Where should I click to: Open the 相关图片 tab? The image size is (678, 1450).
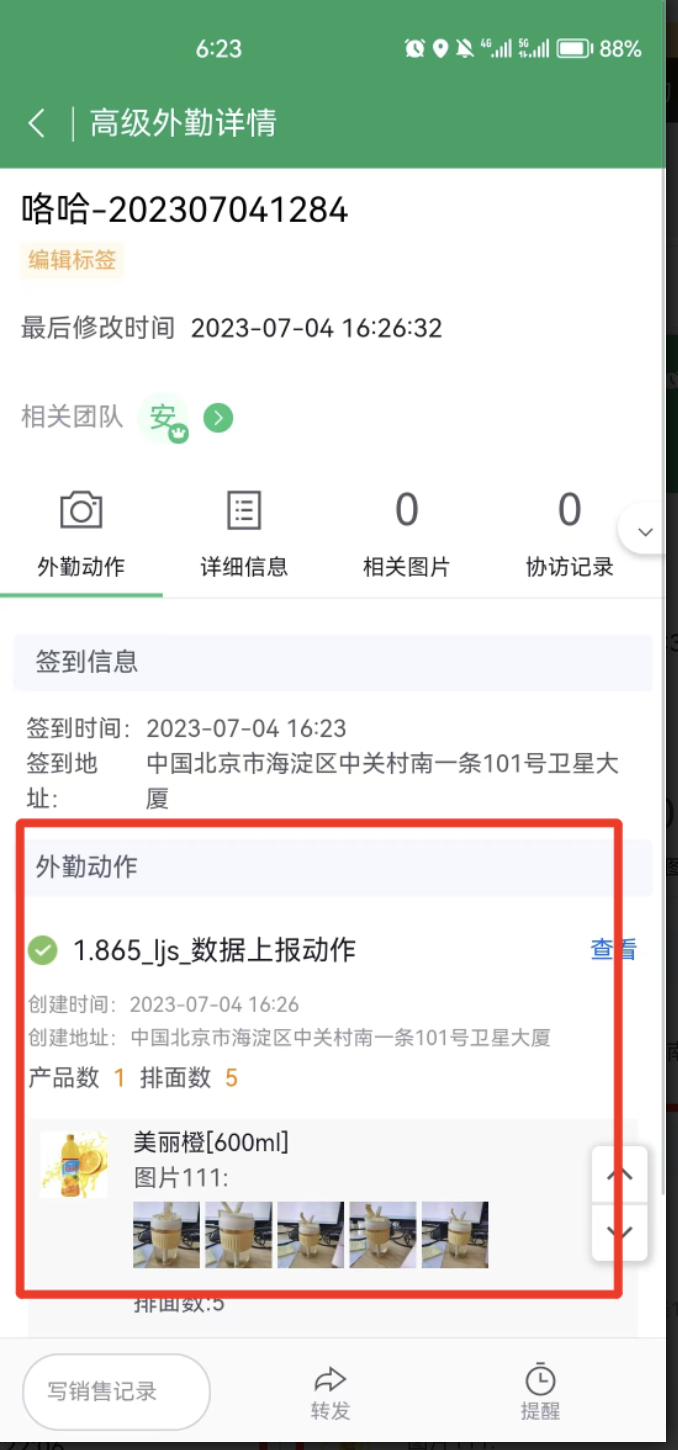(406, 536)
